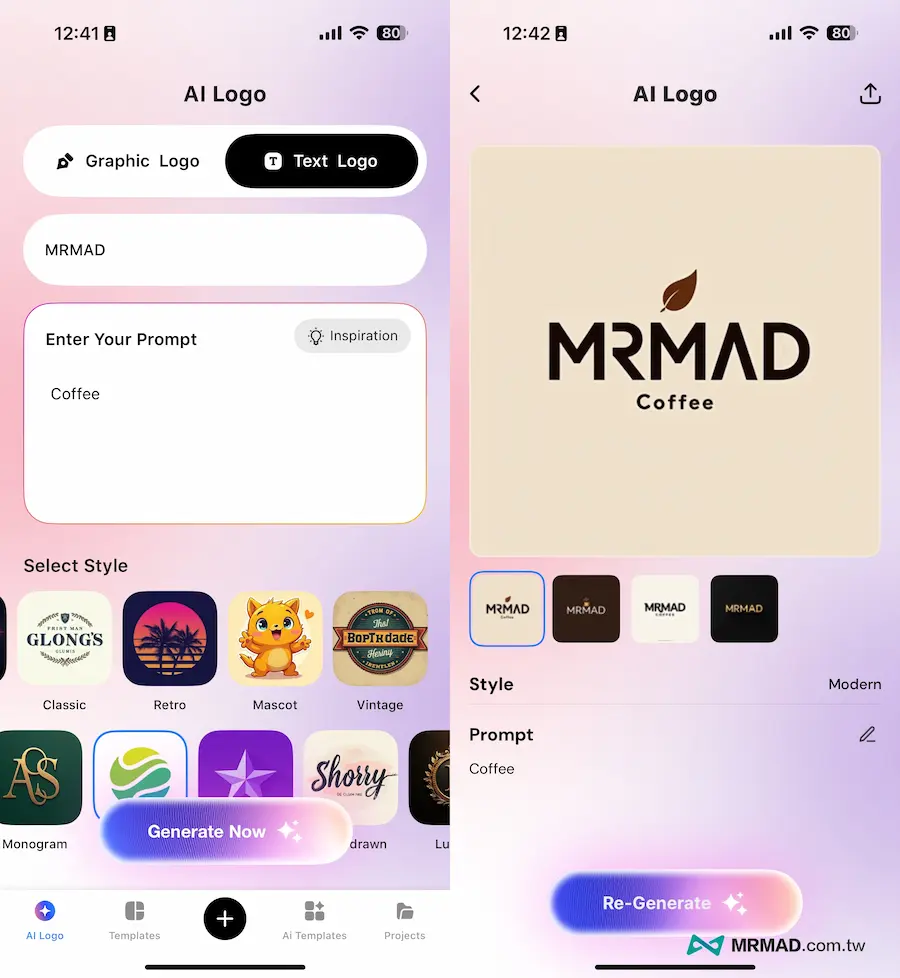Select the Text Logo tab

321,161
